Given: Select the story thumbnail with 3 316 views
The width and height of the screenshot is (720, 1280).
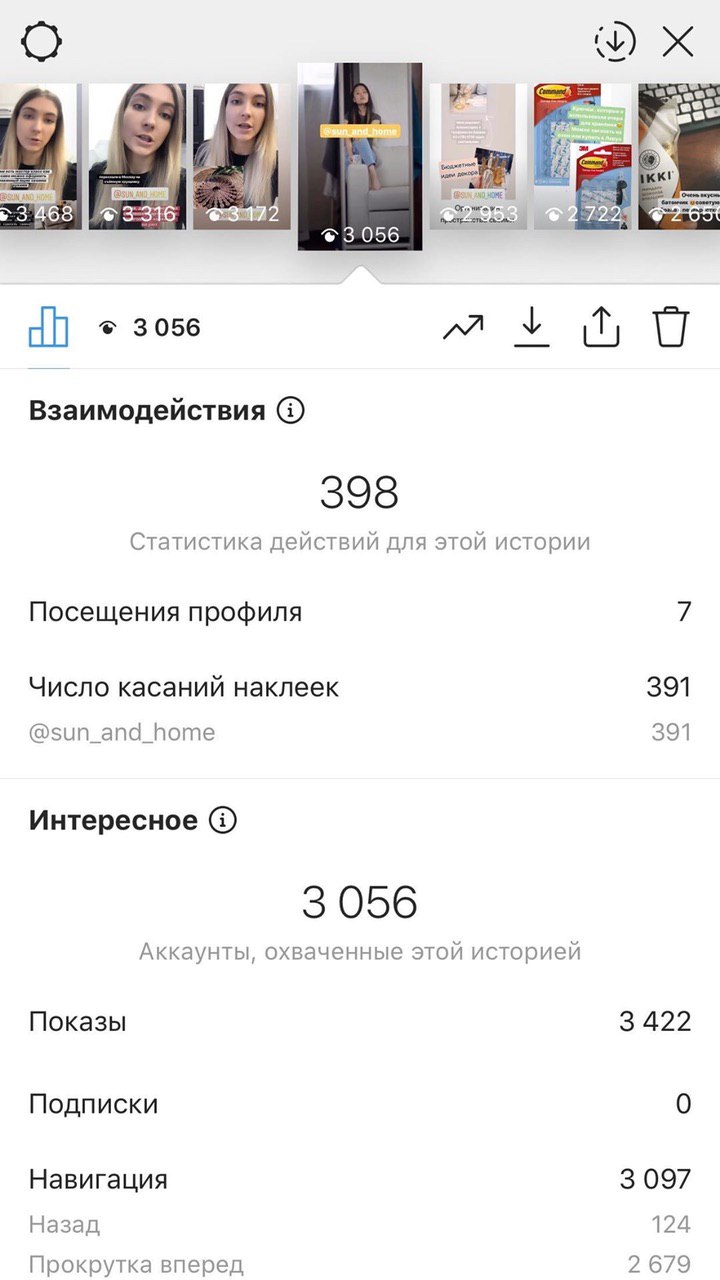Looking at the screenshot, I should coord(137,156).
